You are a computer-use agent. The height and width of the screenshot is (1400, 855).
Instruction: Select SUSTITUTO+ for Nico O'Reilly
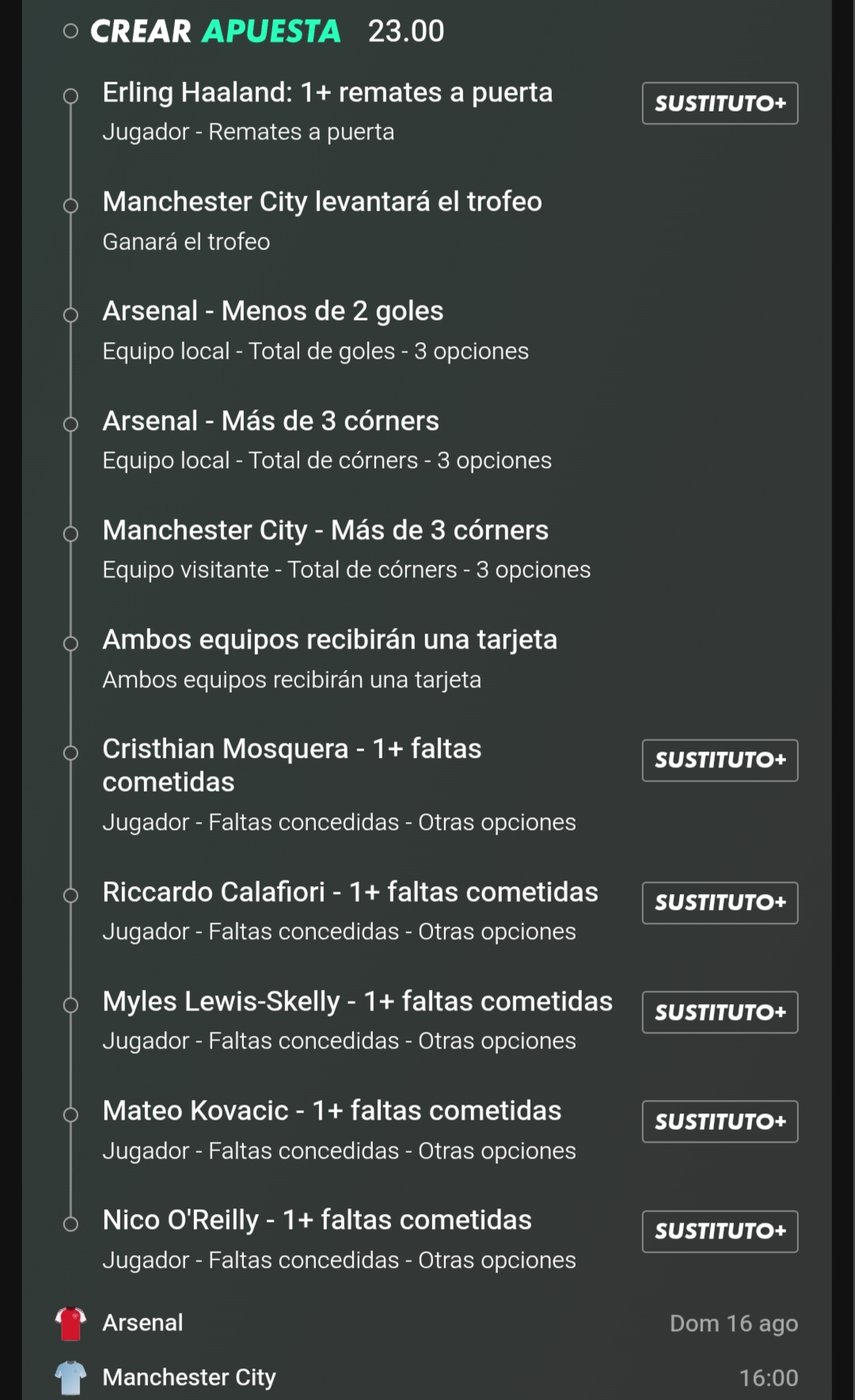720,1231
